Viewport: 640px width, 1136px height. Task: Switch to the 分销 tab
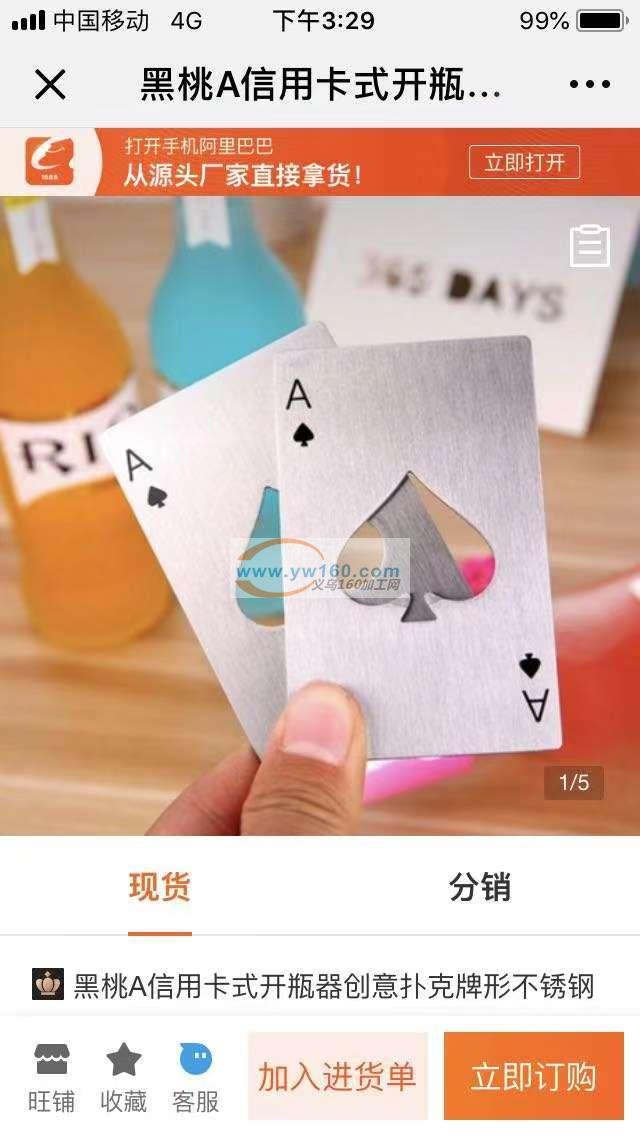[480, 888]
